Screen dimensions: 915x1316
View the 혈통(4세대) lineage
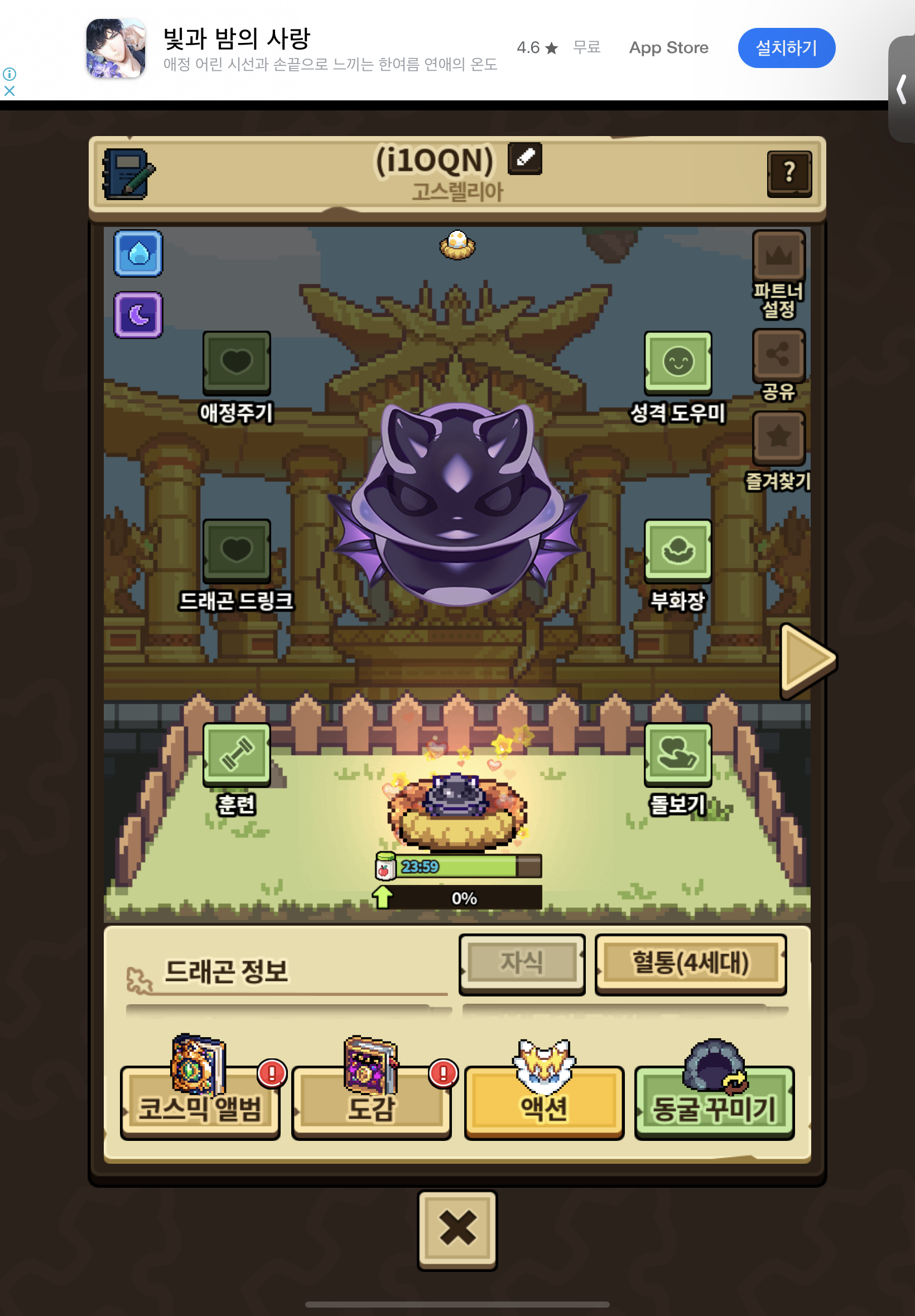pyautogui.click(x=690, y=964)
